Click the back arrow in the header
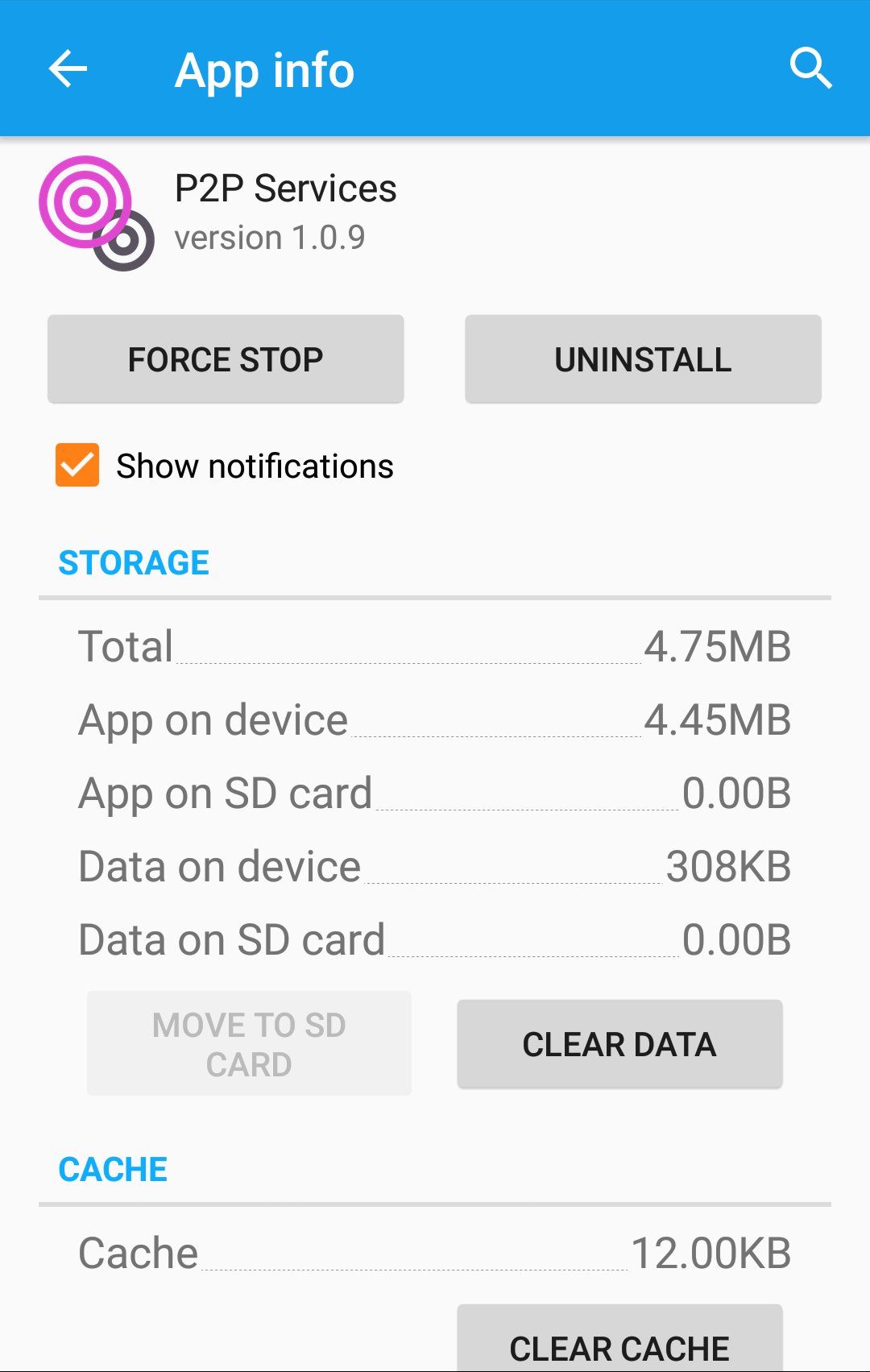This screenshot has width=870, height=1372. coord(68,68)
